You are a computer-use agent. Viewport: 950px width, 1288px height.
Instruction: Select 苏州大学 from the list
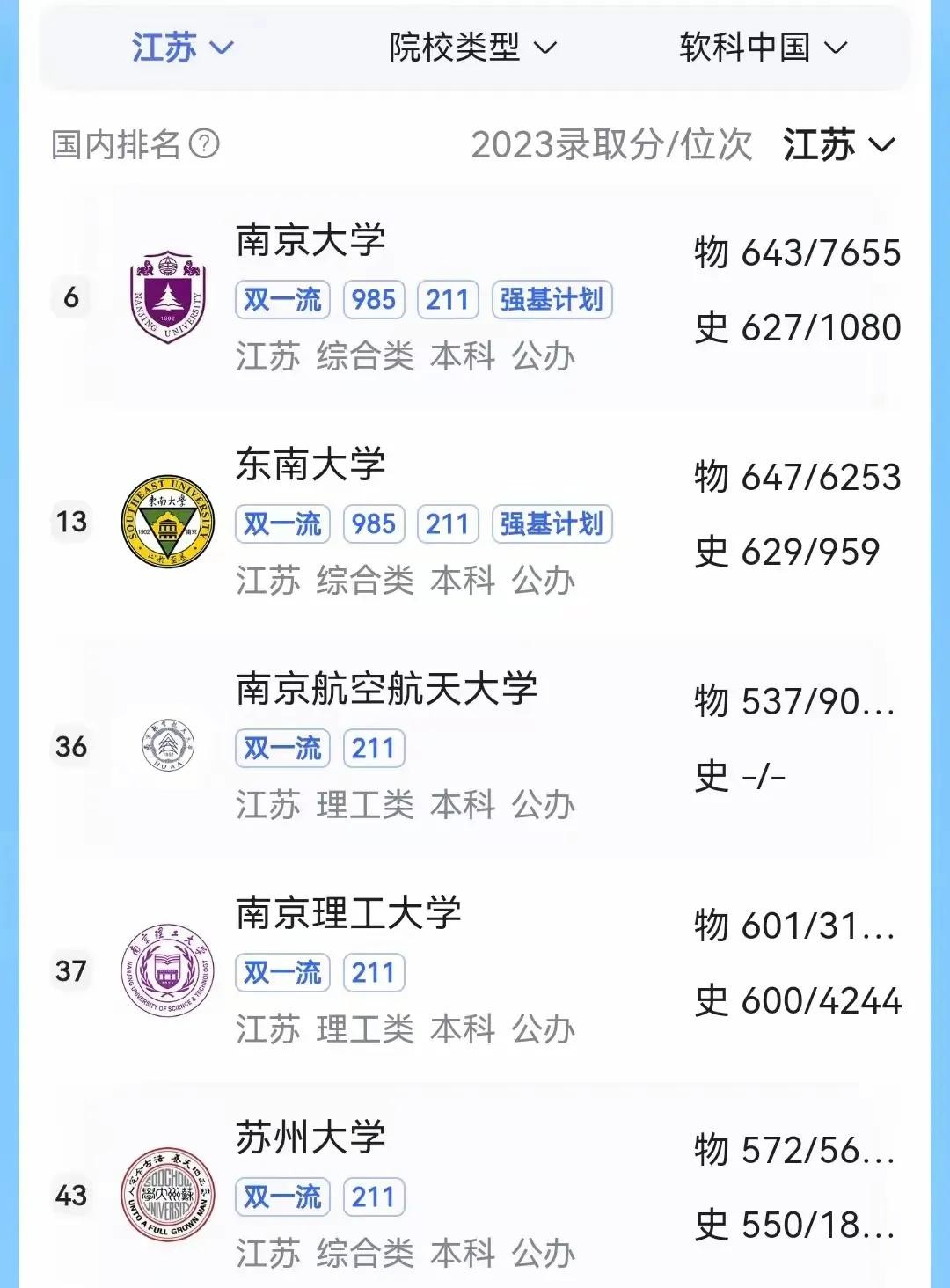(310, 1138)
